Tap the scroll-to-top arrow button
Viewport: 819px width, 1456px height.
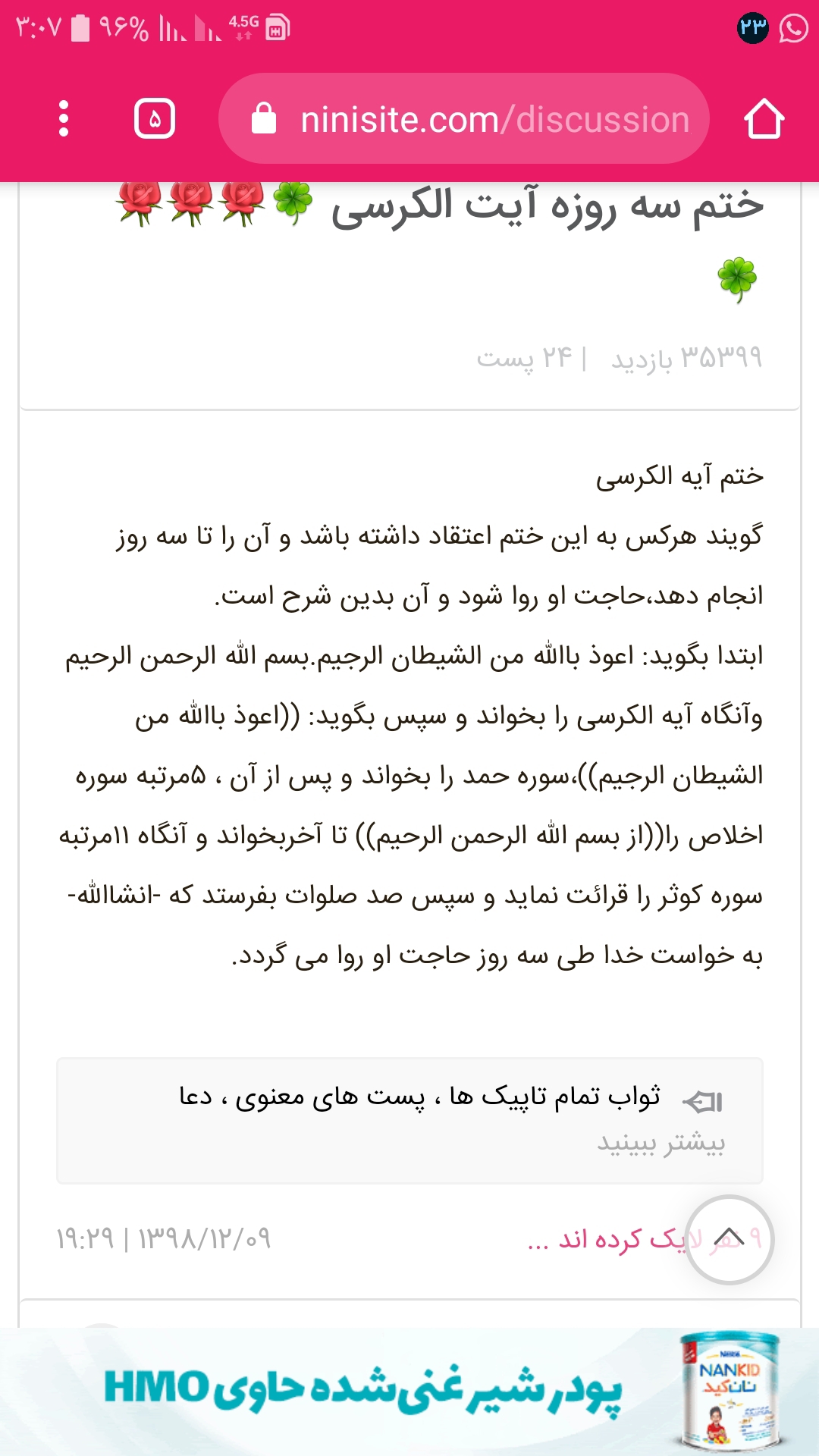729,1238
